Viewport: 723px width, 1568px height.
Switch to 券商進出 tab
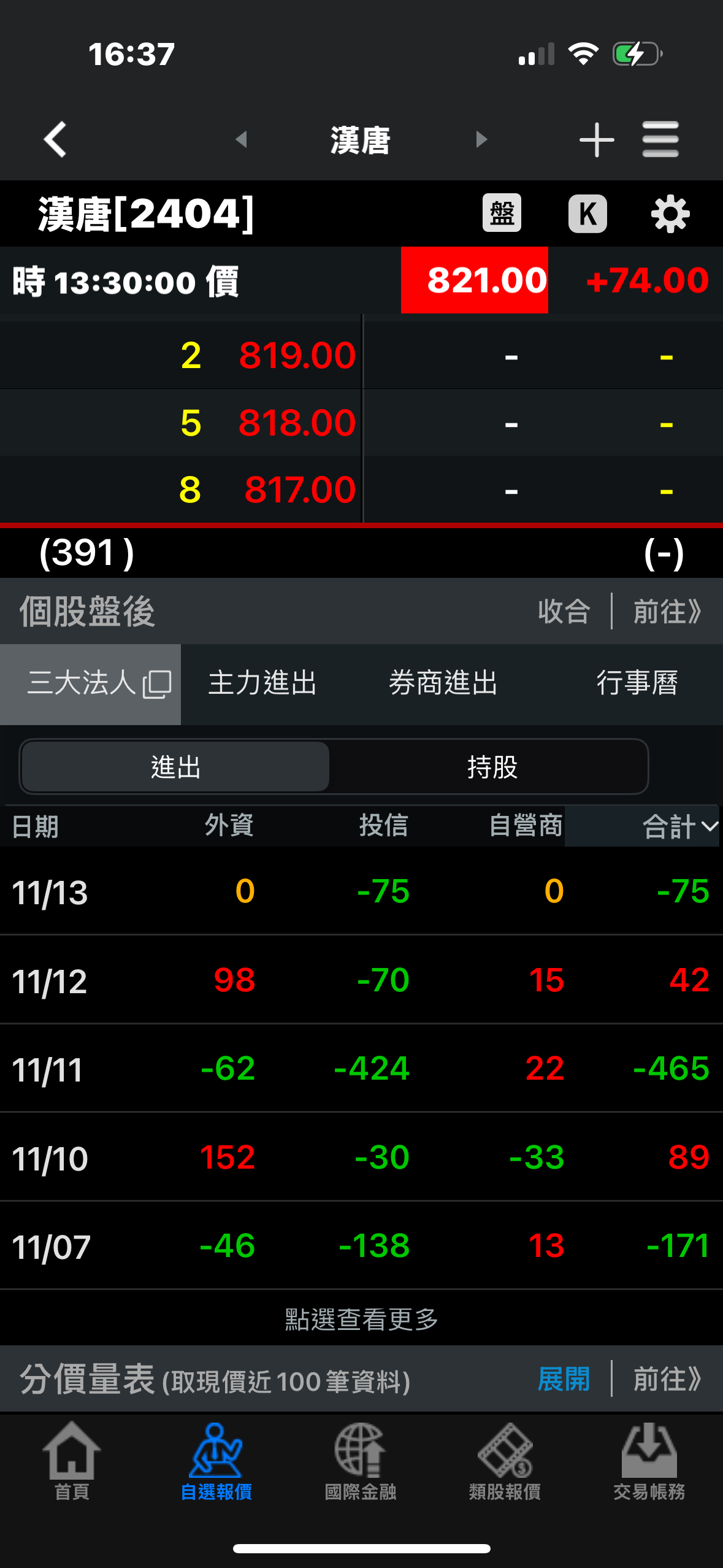coord(443,683)
